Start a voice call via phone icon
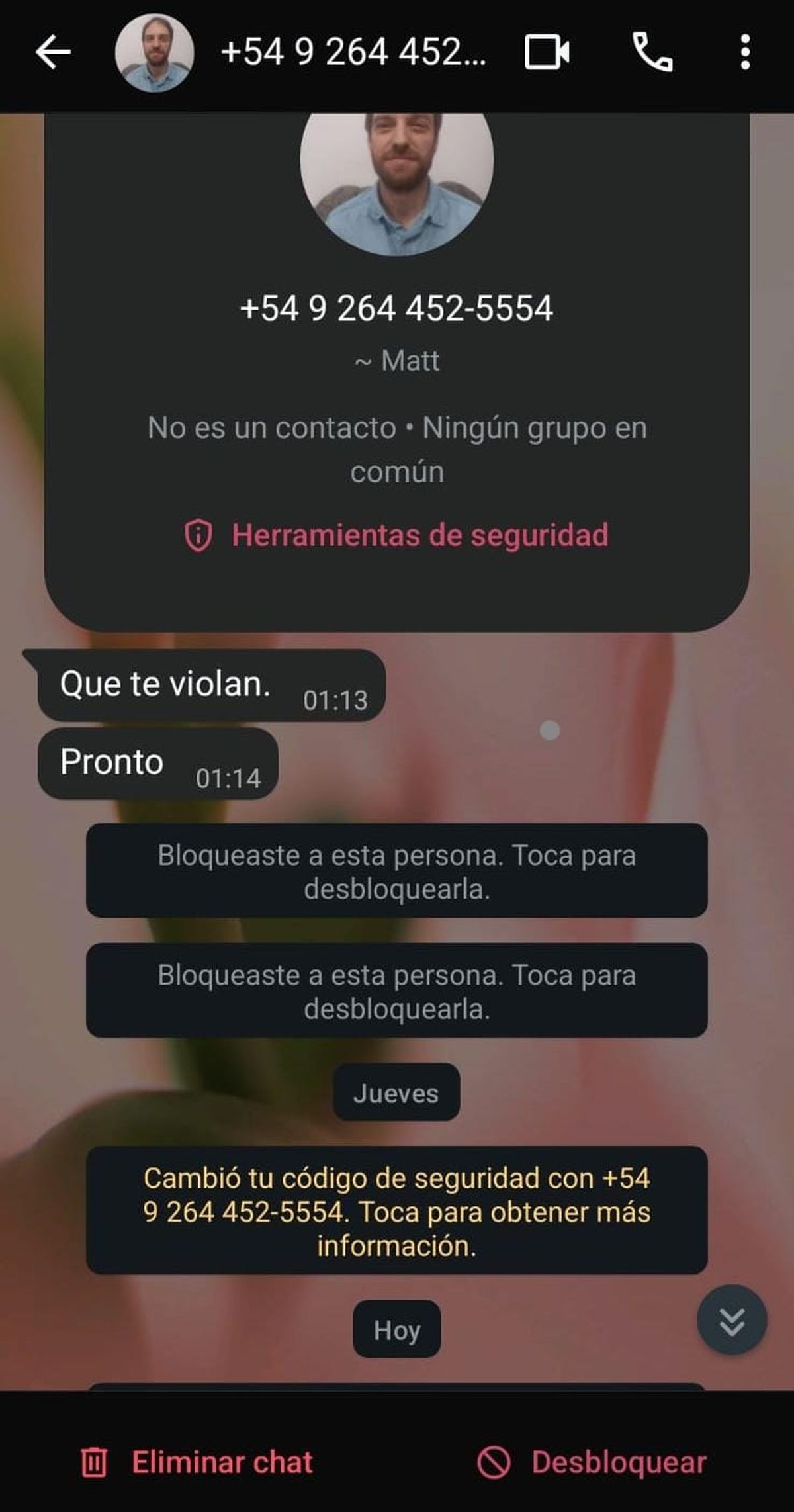Viewport: 794px width, 1512px height. pos(652,52)
